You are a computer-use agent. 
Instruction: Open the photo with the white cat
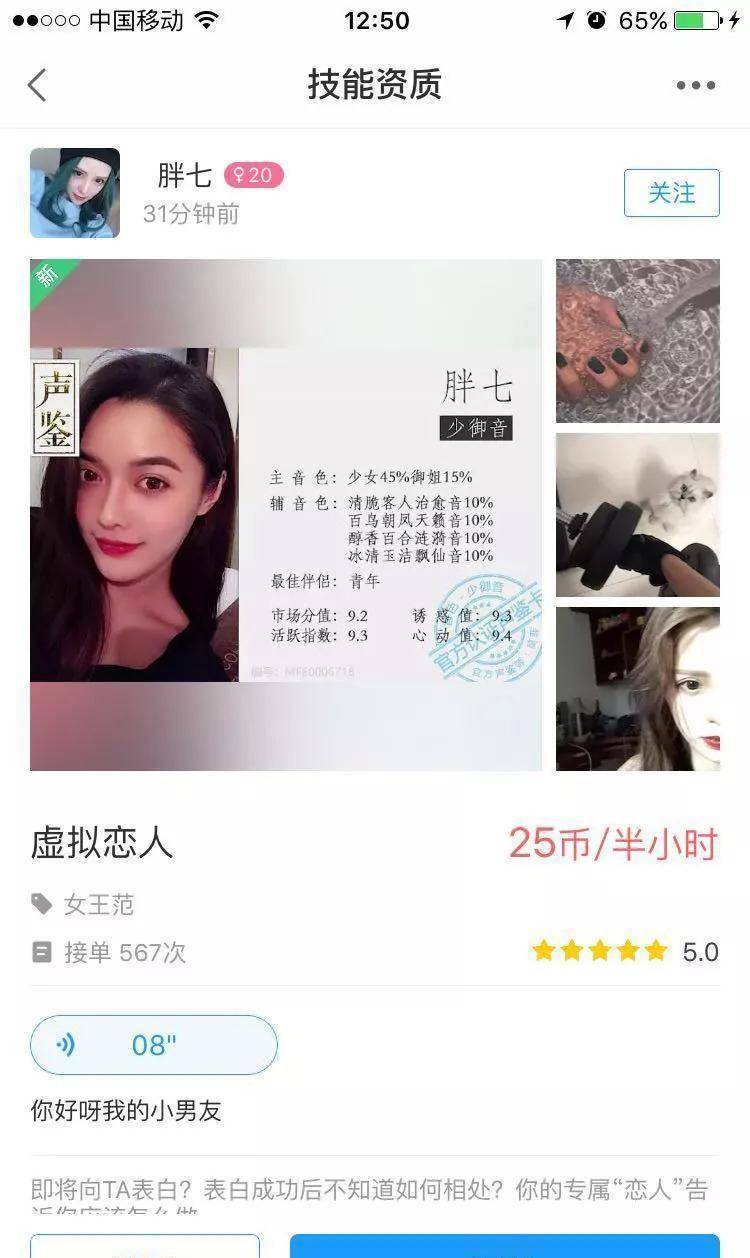[x=638, y=515]
